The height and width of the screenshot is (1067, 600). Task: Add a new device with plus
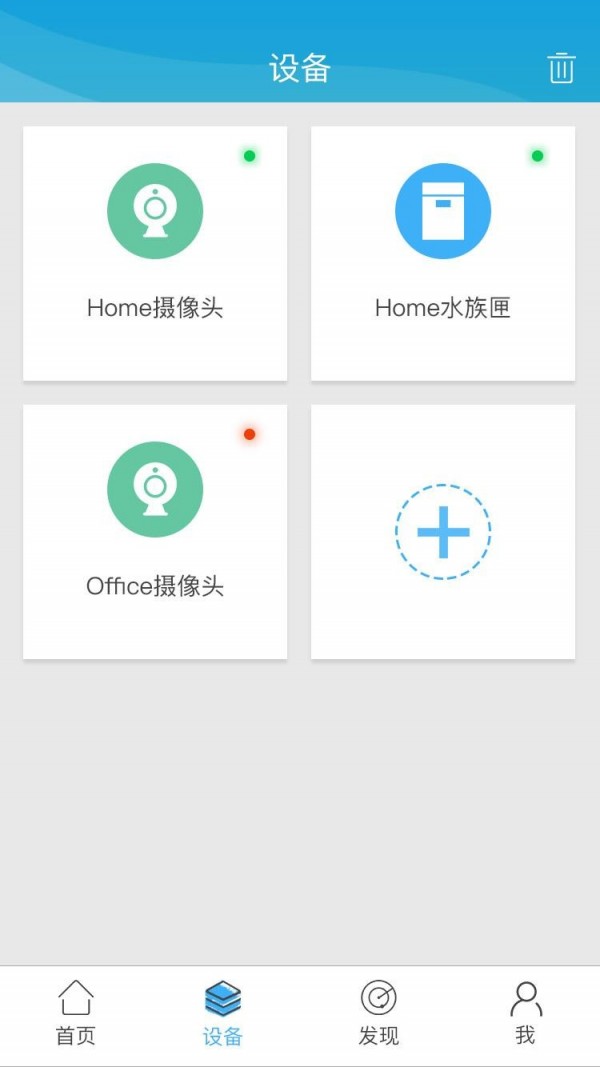(x=443, y=531)
